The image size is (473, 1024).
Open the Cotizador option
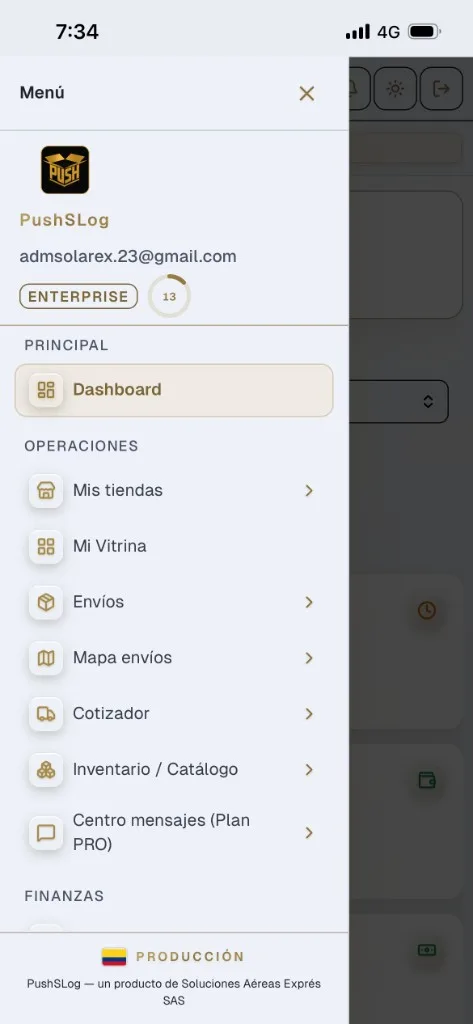(174, 713)
